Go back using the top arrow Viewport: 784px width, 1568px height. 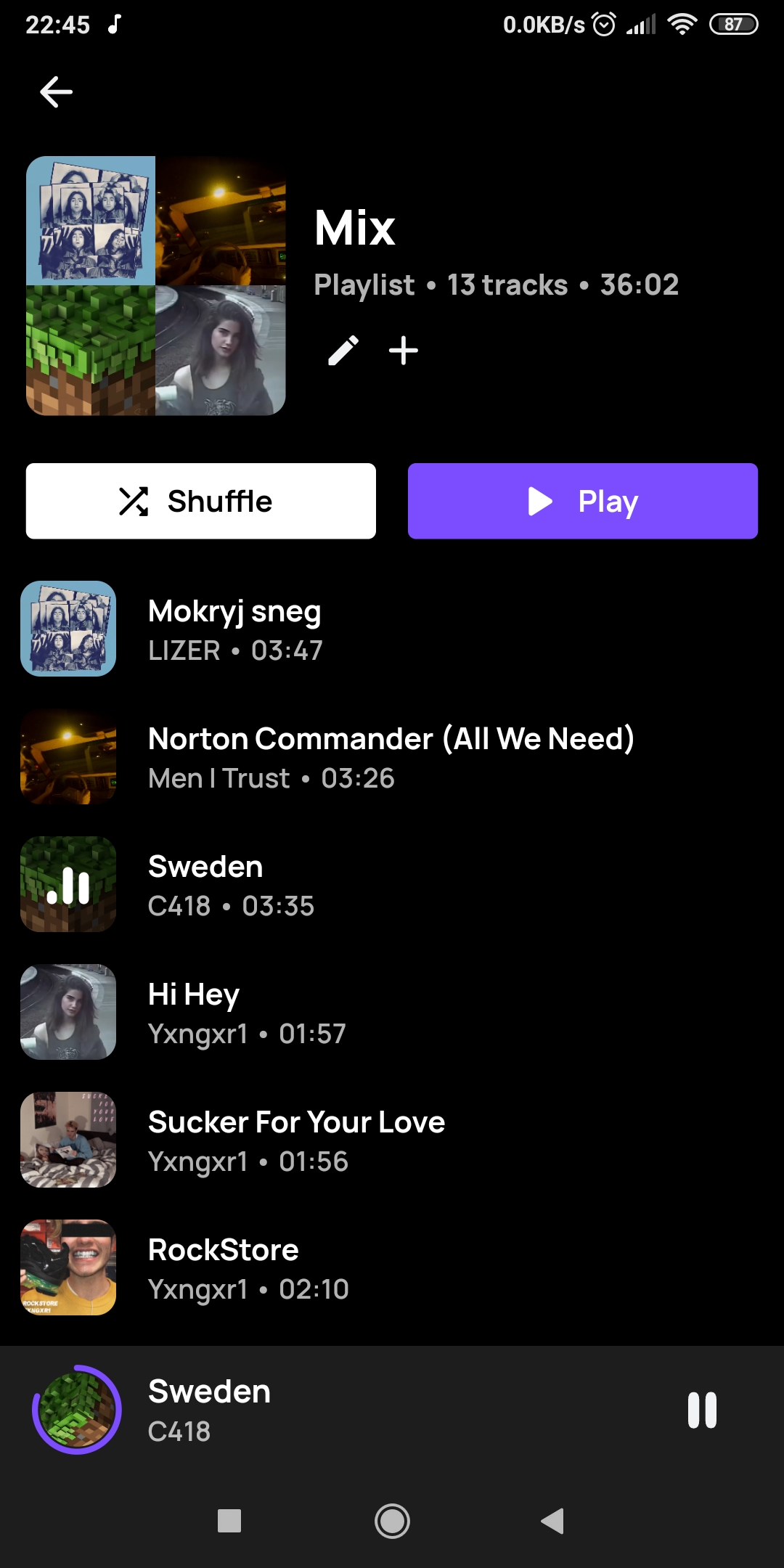tap(56, 92)
